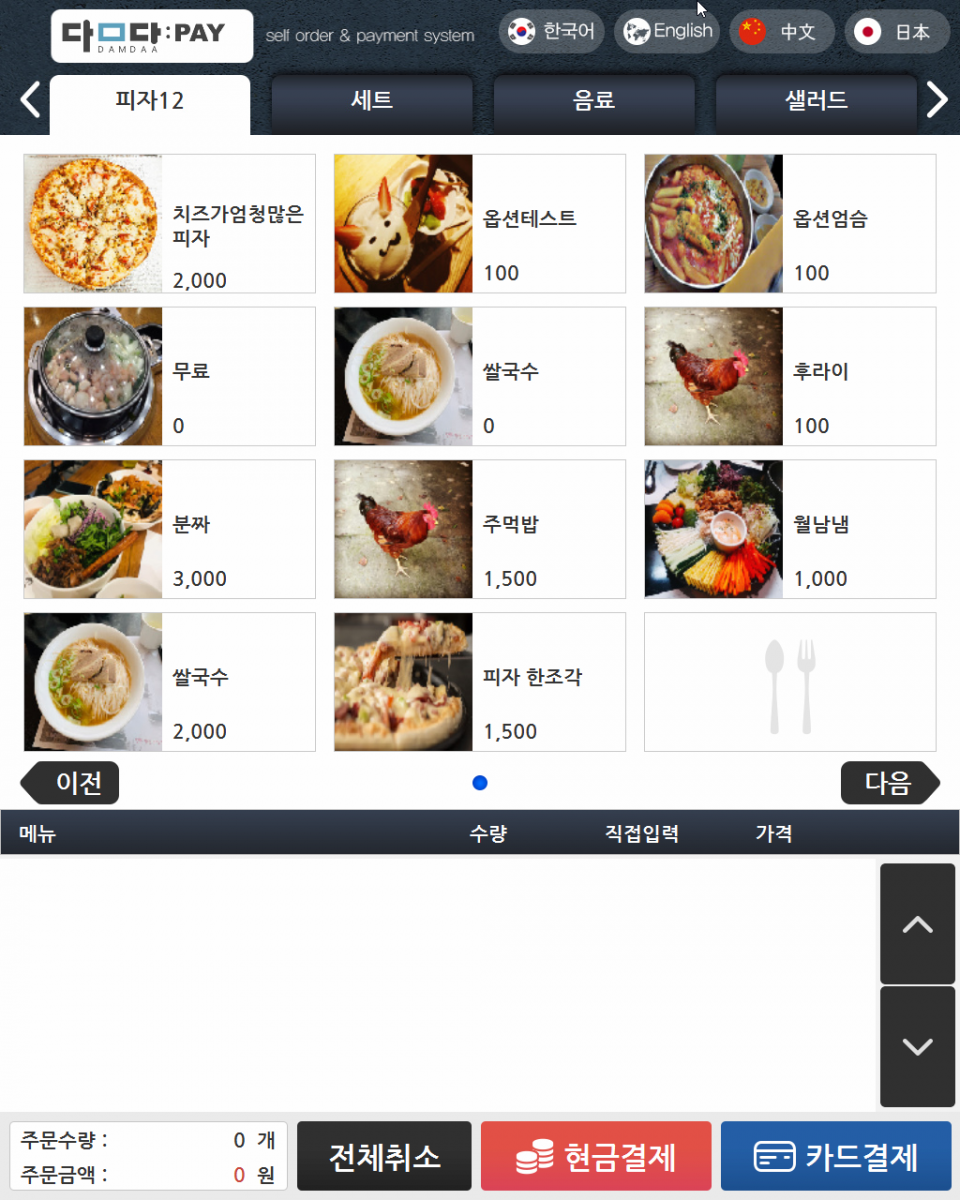
Task: Go to 다음 menu page
Action: 889,783
